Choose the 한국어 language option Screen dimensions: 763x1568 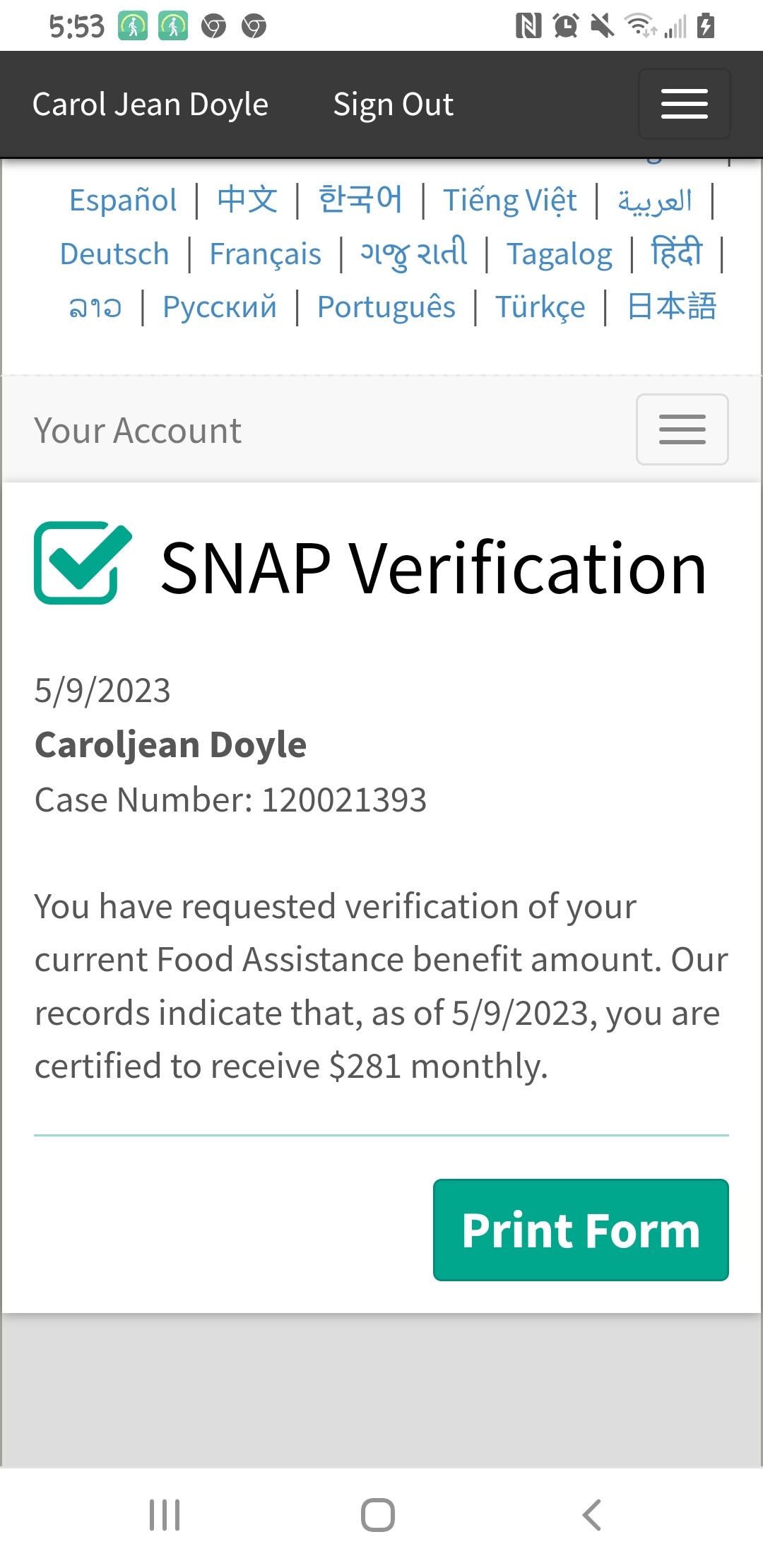360,200
